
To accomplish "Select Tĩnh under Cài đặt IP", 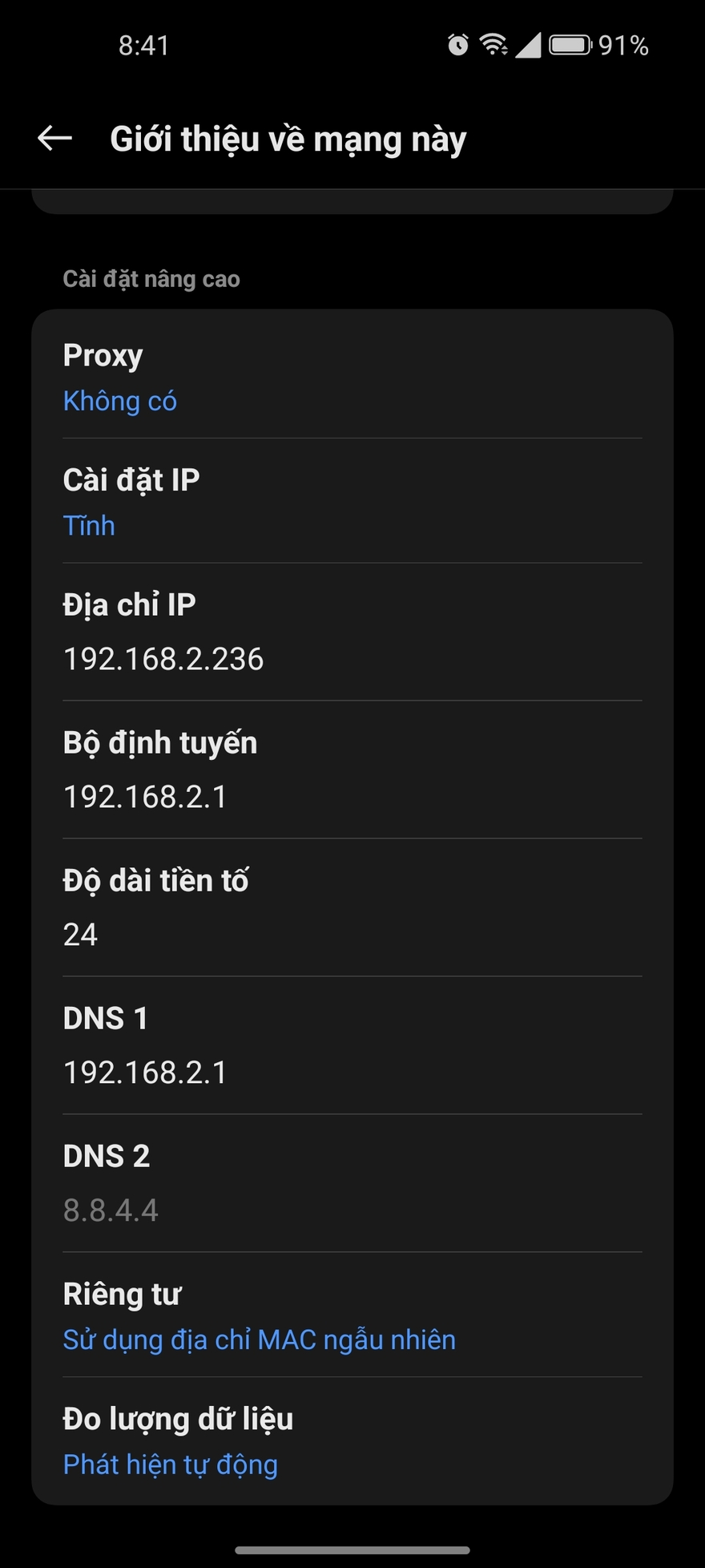I will [89, 526].
